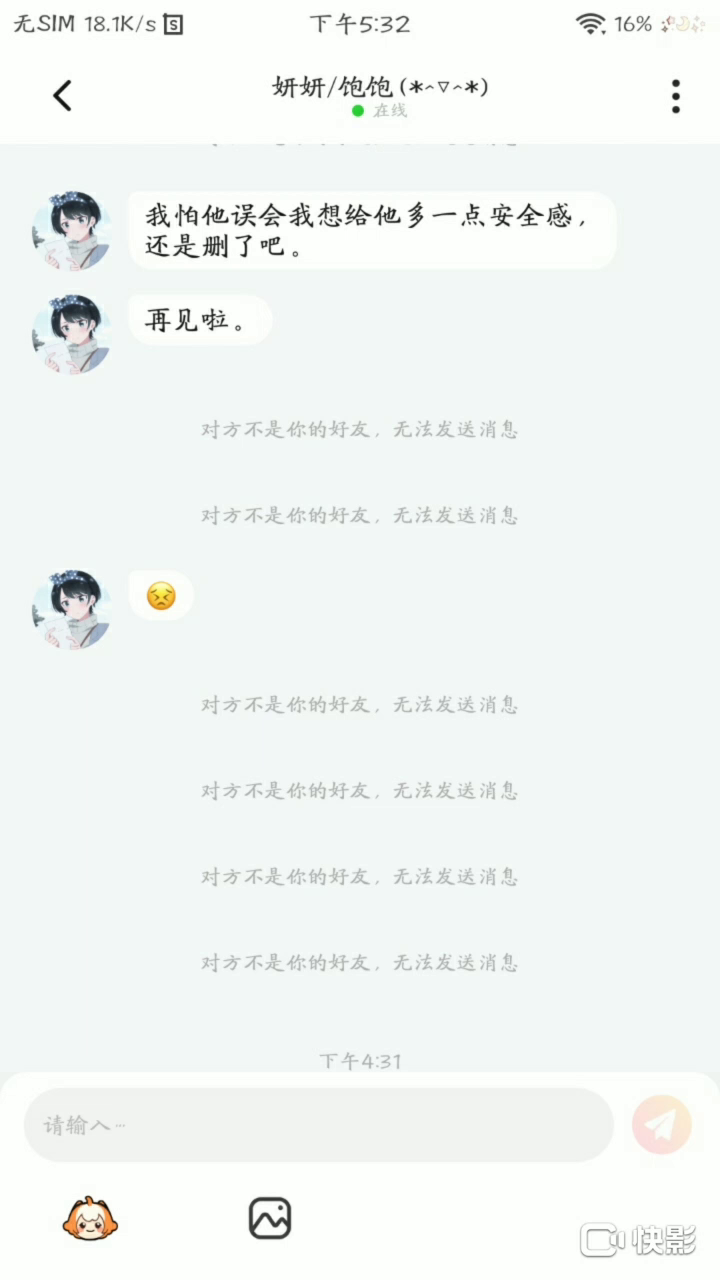Viewport: 720px width, 1280px height.
Task: Attach a picture from gallery
Action: [x=270, y=1218]
